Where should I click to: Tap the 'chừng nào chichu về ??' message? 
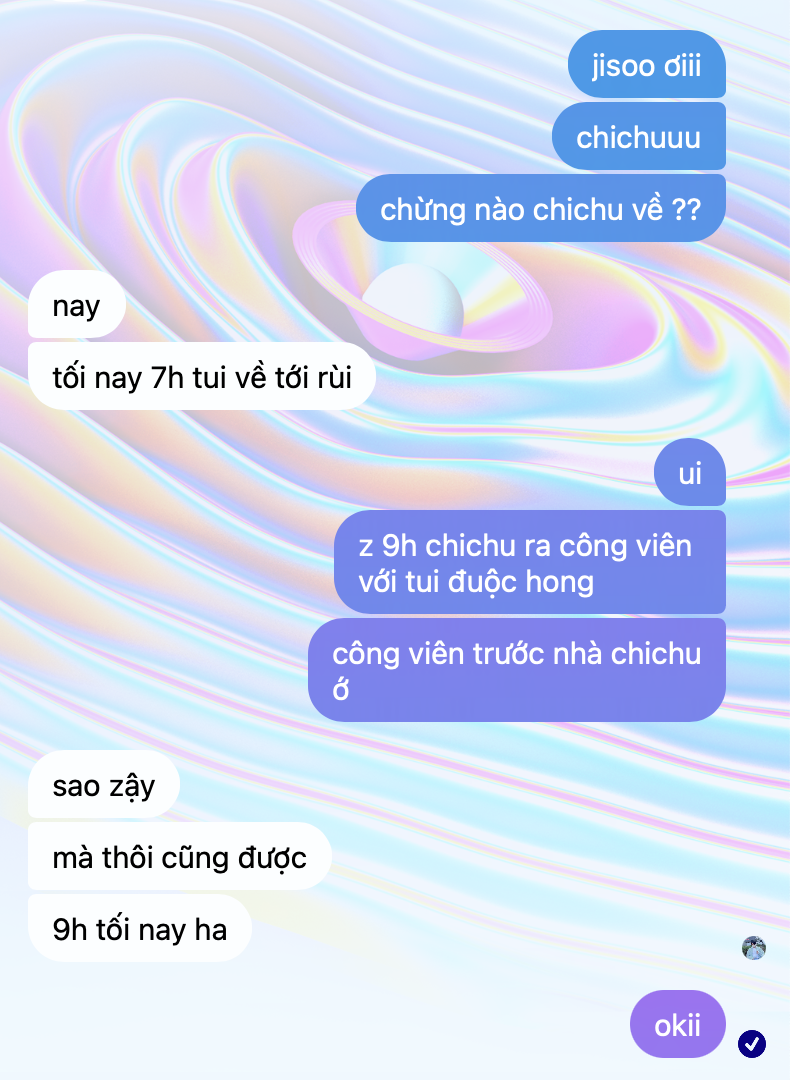[540, 209]
